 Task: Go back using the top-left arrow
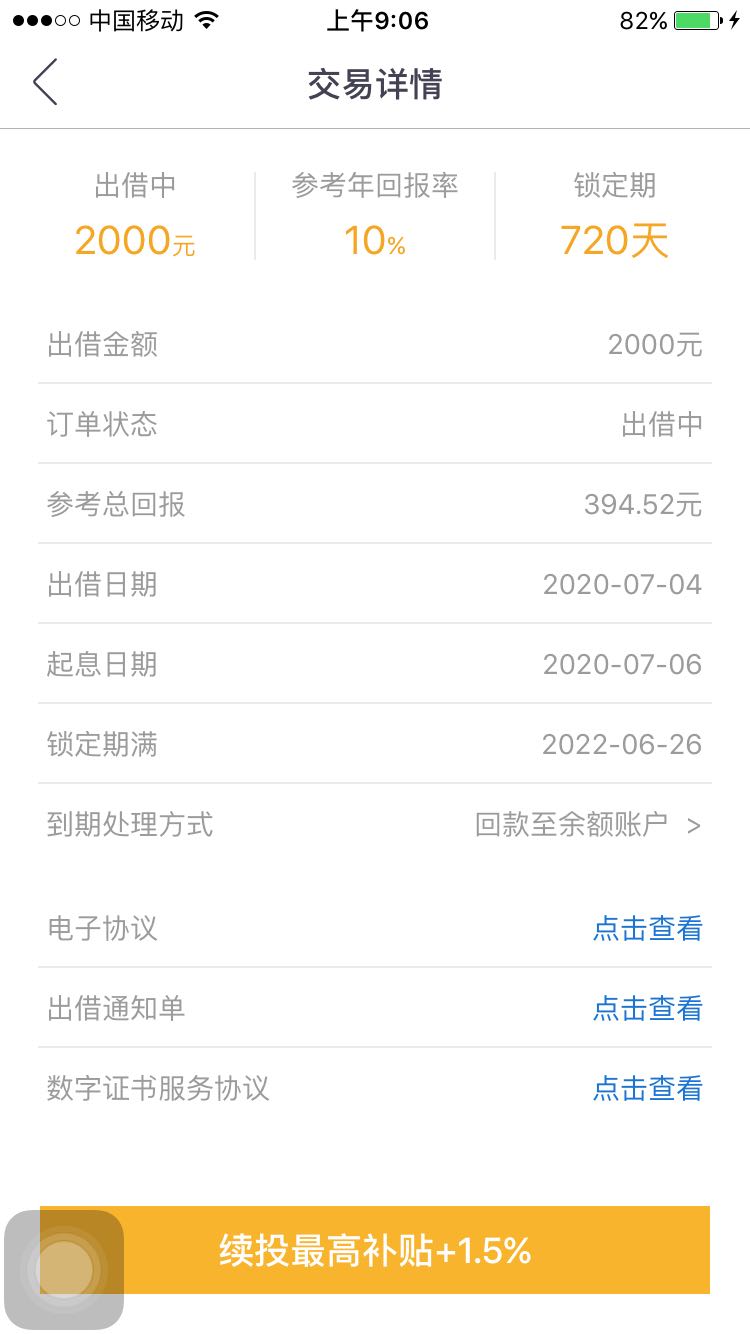[45, 82]
